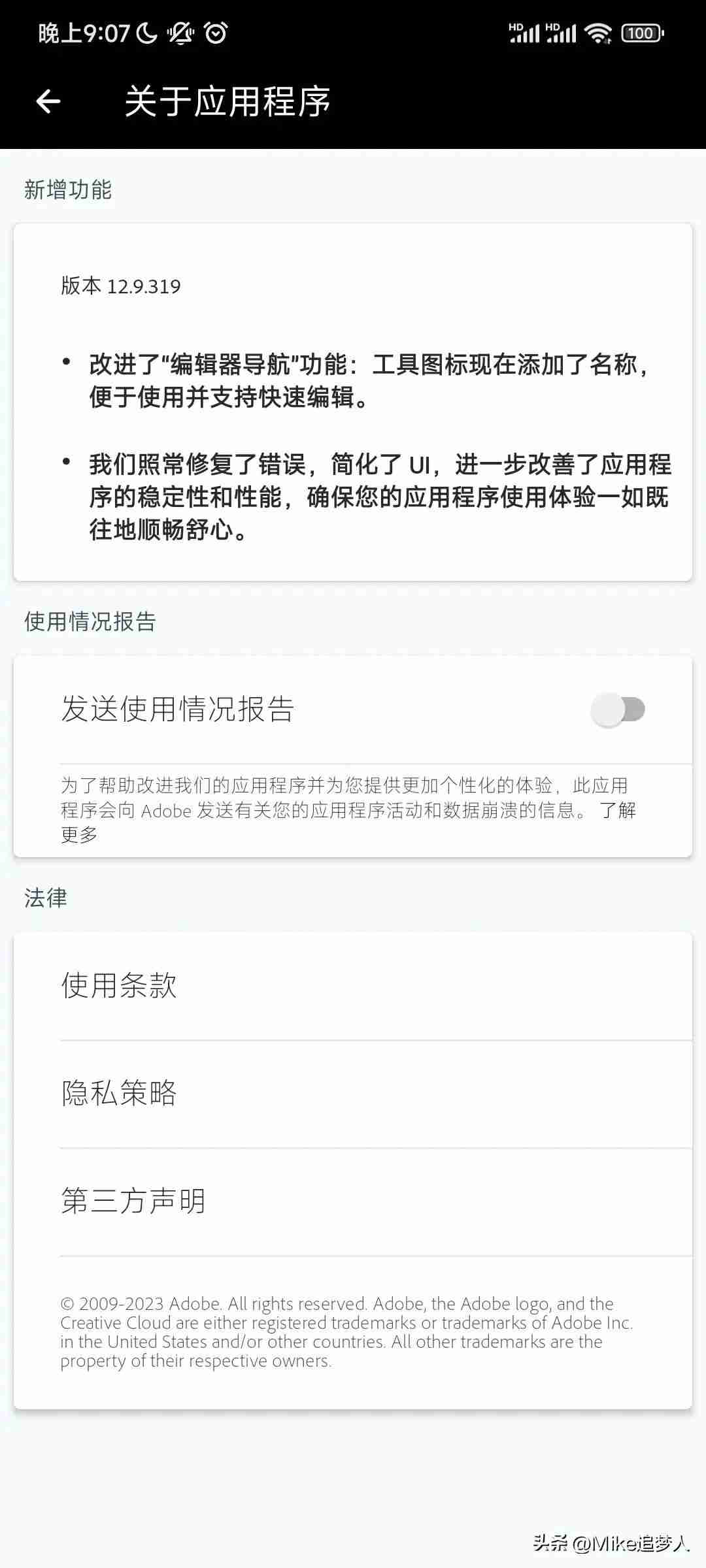The image size is (706, 1568).
Task: Open 隐私策略 privacy policy
Action: click(x=120, y=1092)
